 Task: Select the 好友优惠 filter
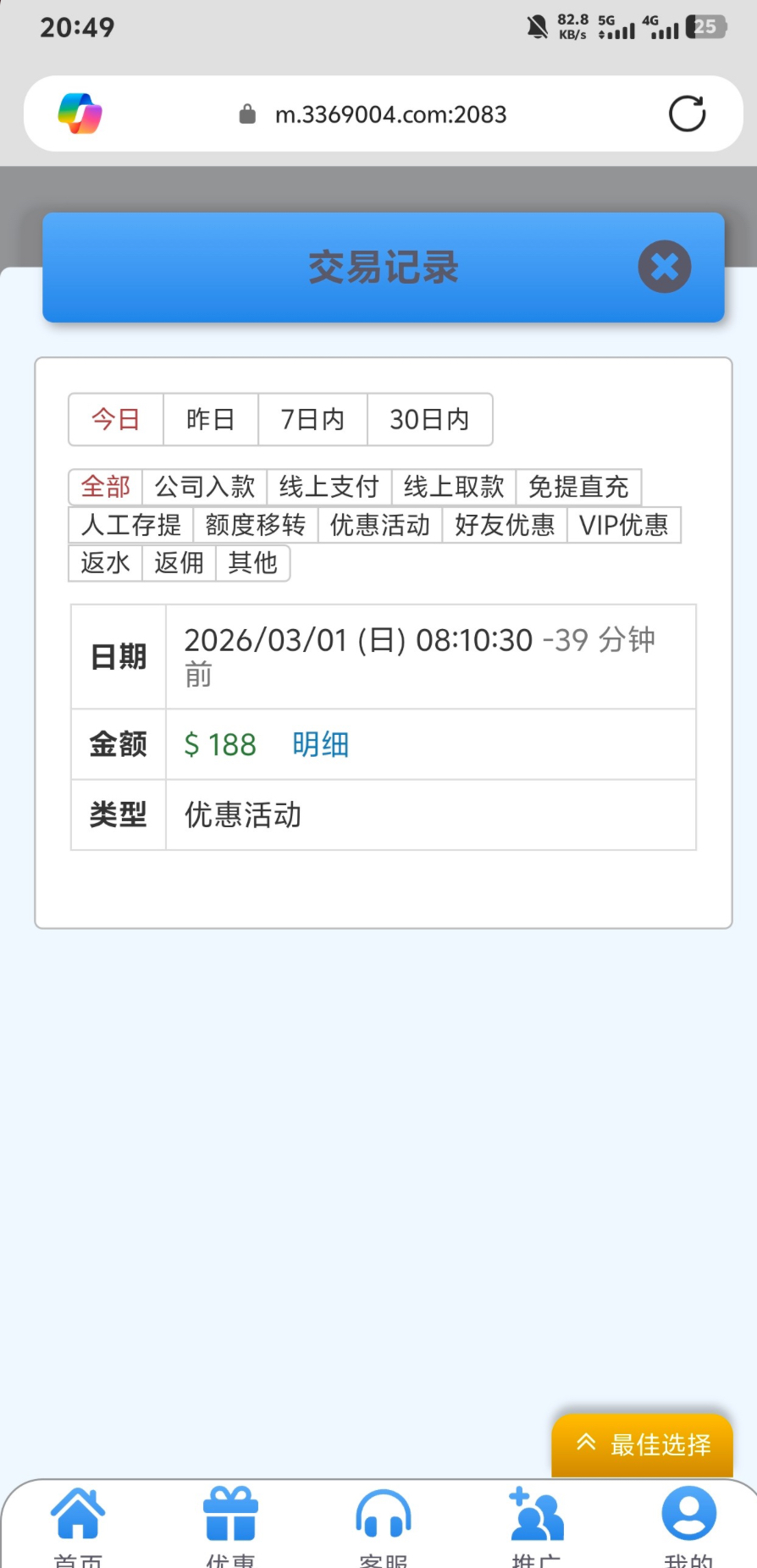(505, 525)
